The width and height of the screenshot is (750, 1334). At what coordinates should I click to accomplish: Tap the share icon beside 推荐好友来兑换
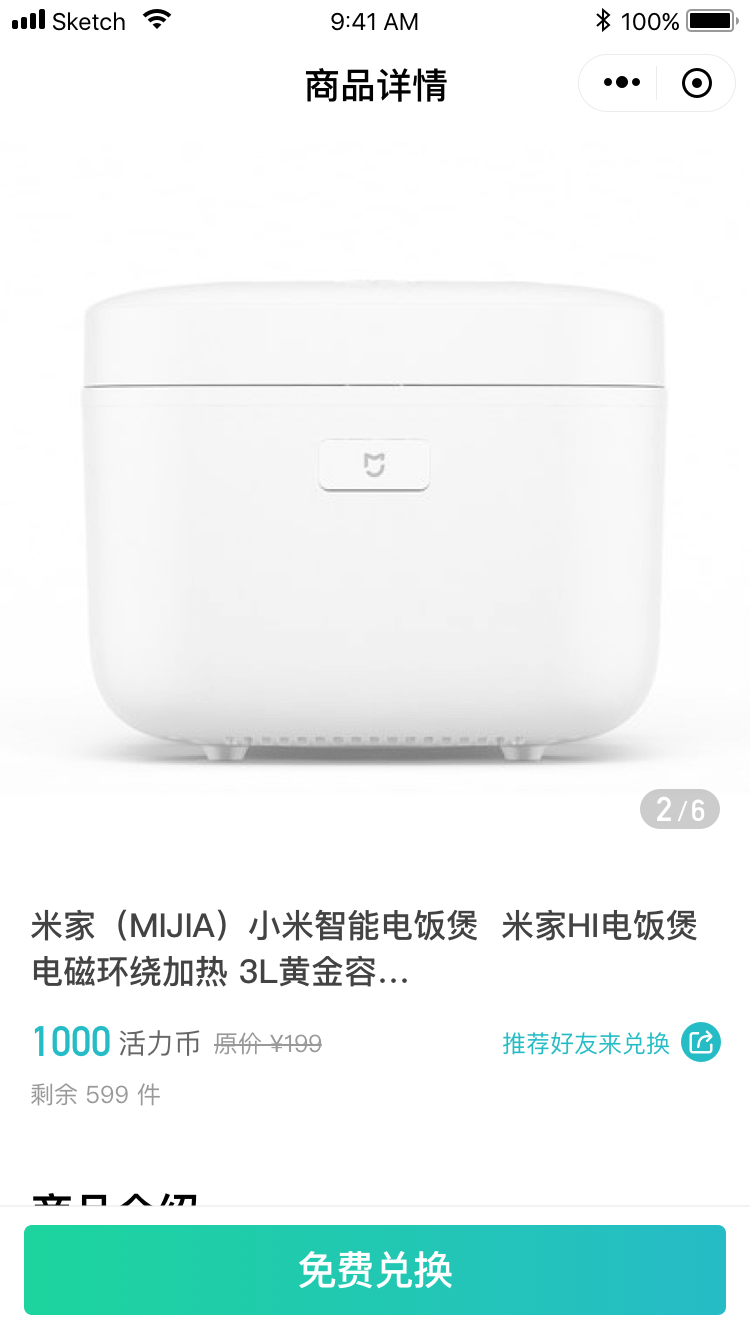pos(701,1043)
